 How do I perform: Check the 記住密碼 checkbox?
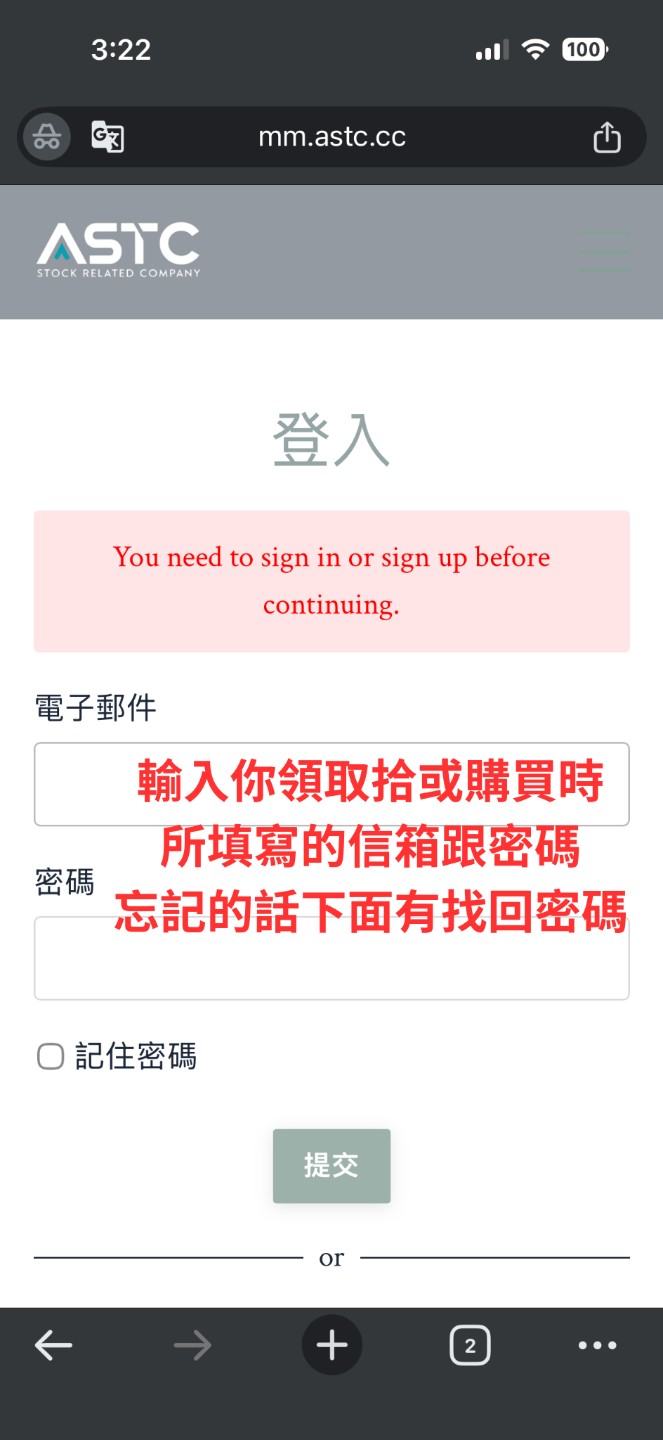pos(51,1056)
